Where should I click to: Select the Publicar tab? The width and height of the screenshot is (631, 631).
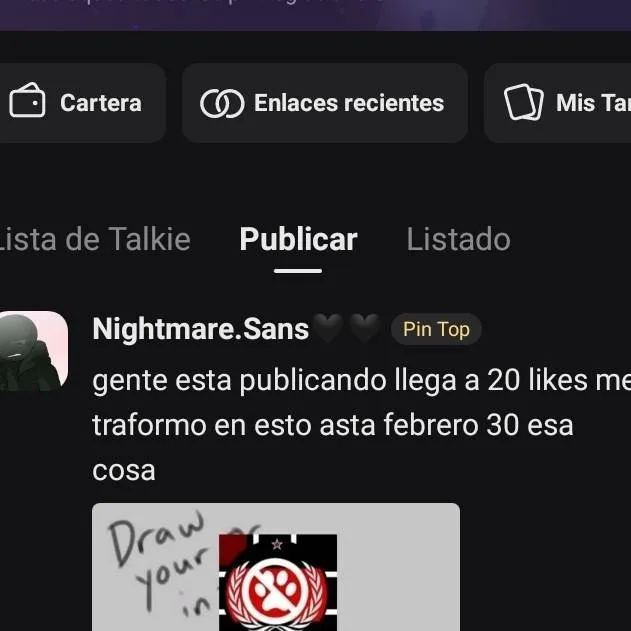tap(298, 240)
